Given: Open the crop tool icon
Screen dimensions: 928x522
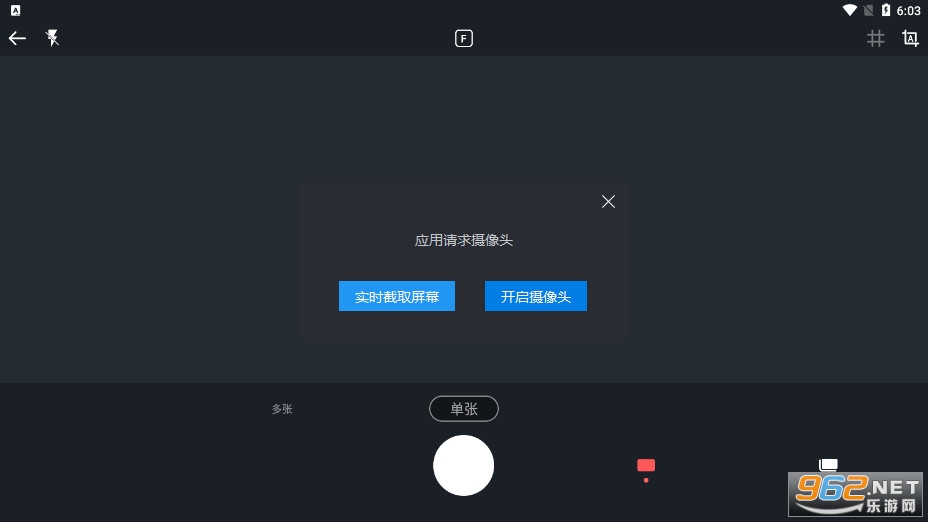Looking at the screenshot, I should click(x=910, y=38).
